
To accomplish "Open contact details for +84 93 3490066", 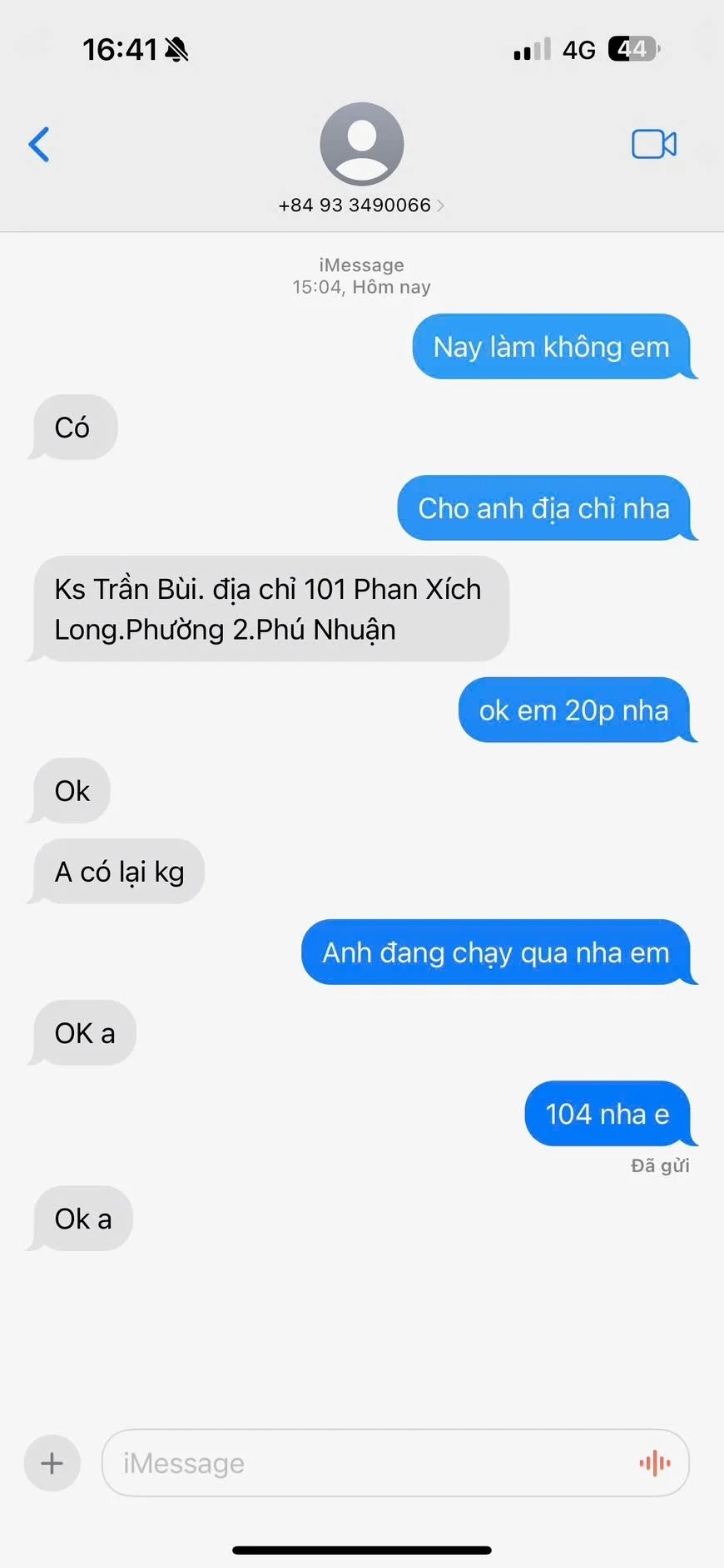I will coord(361,205).
